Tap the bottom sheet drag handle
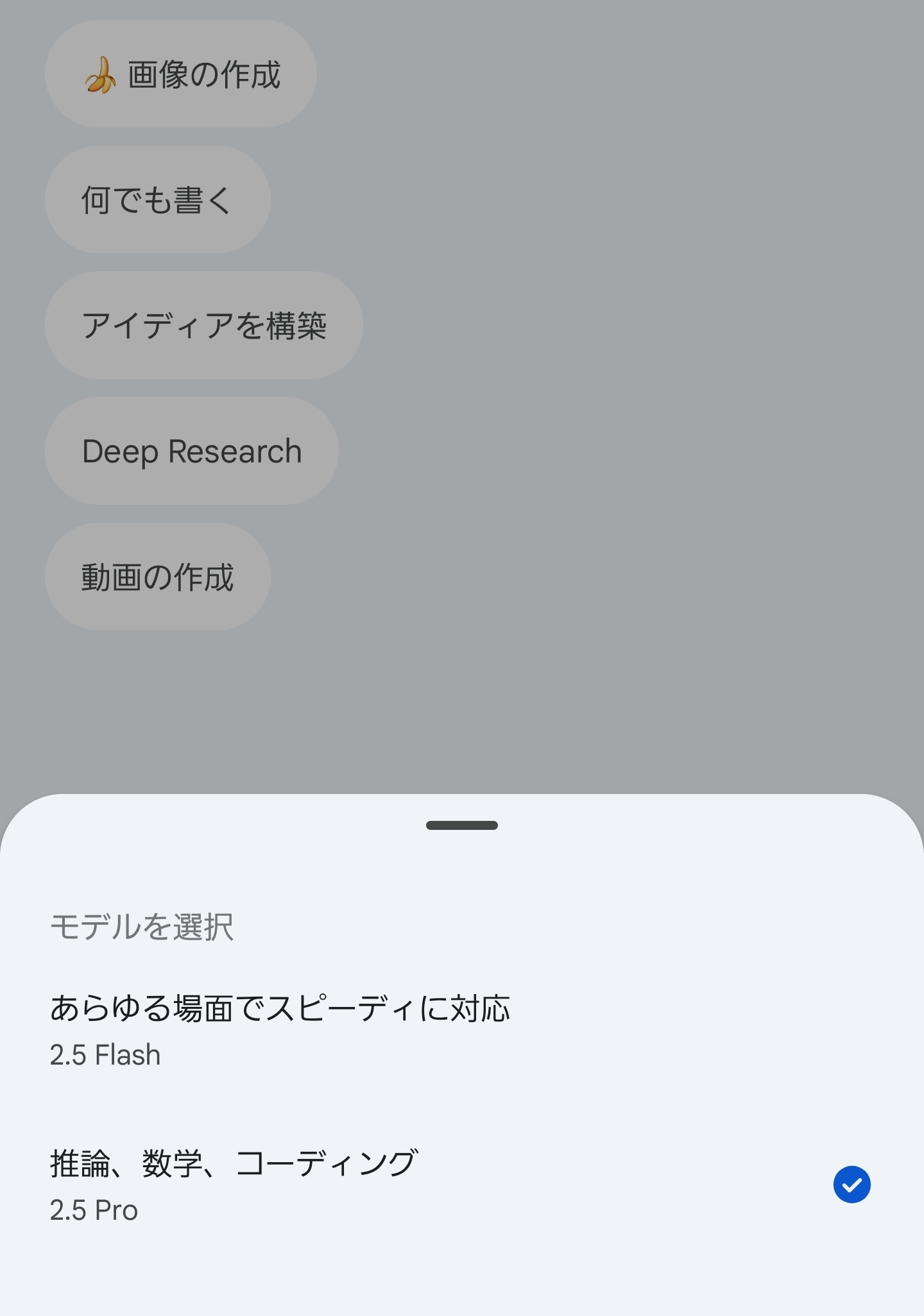The height and width of the screenshot is (1316, 924). (x=462, y=825)
